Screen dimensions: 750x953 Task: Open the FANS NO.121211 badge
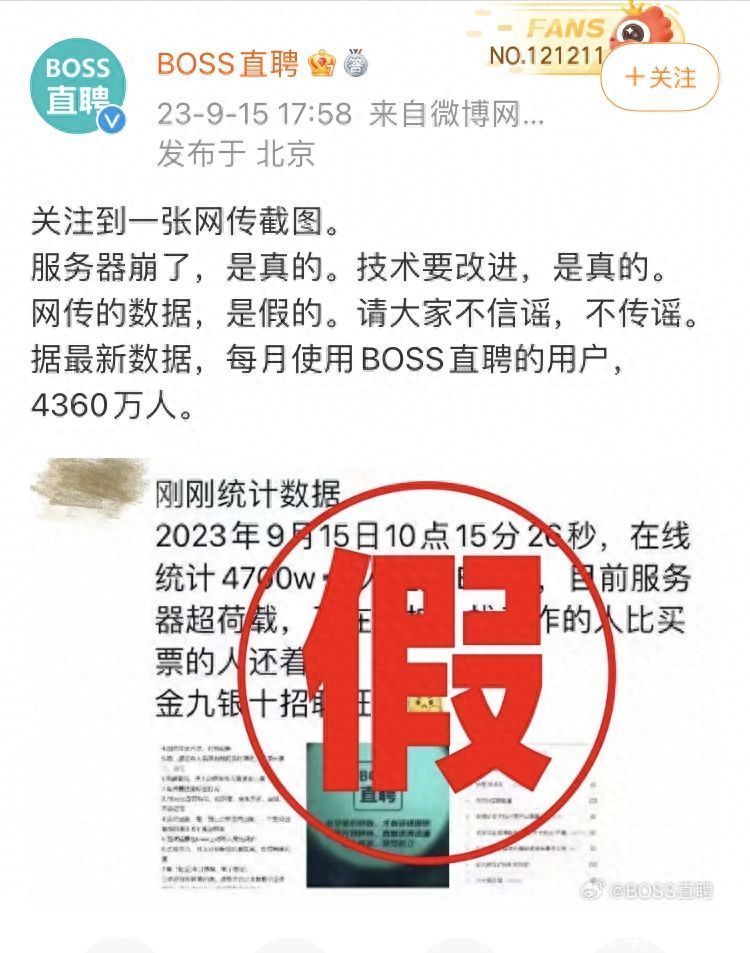coord(560,42)
